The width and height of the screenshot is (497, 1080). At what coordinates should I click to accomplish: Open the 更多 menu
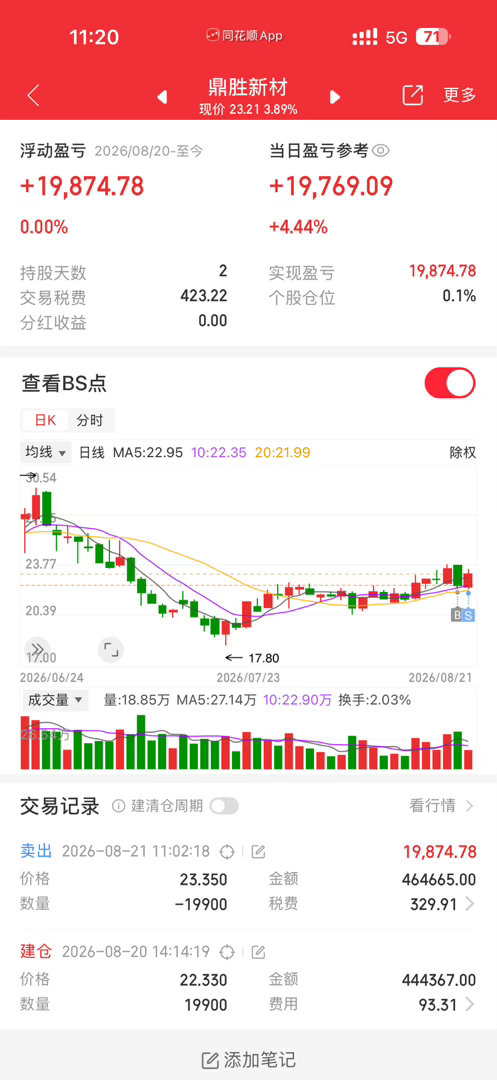tap(459, 95)
